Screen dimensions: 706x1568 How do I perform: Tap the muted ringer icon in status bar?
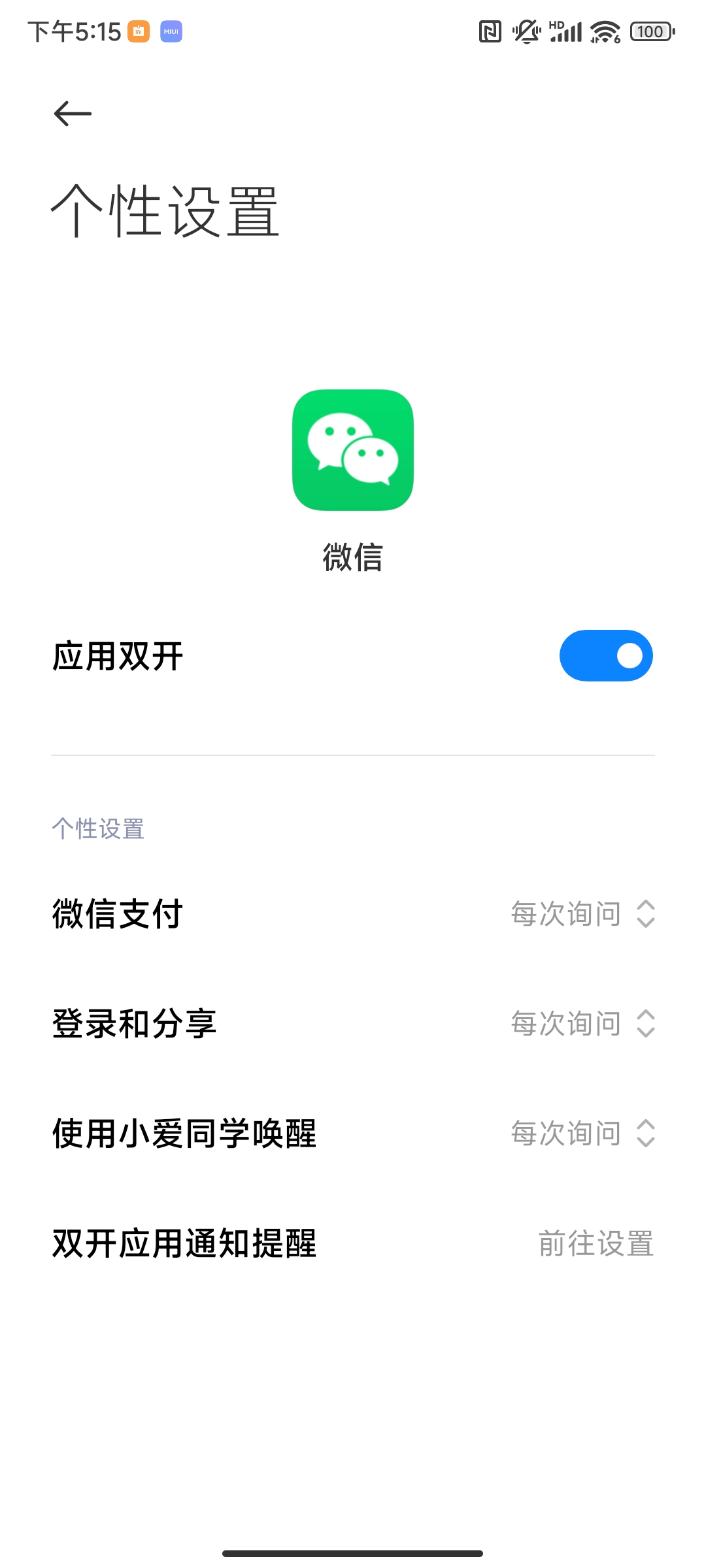[x=527, y=31]
